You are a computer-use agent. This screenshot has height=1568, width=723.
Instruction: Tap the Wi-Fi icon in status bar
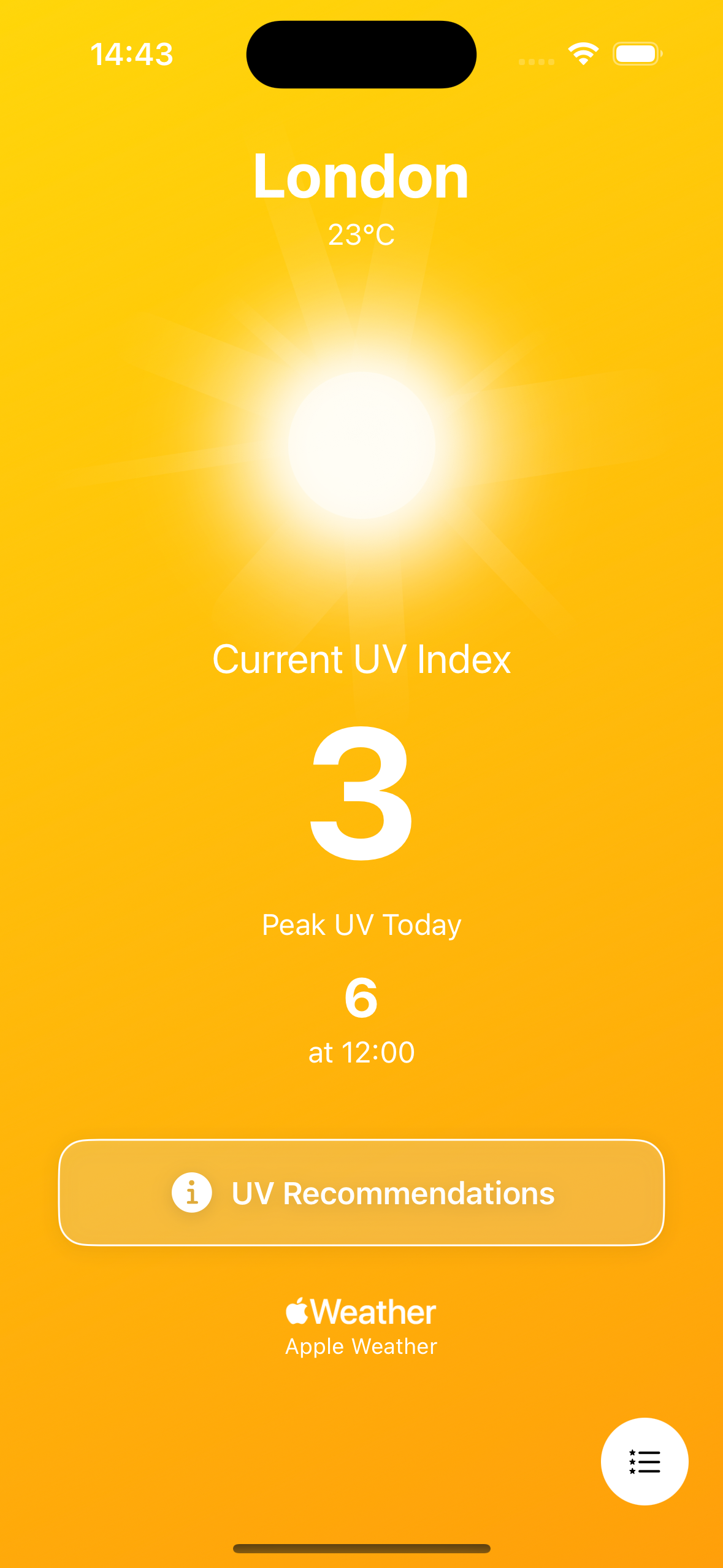(582, 53)
